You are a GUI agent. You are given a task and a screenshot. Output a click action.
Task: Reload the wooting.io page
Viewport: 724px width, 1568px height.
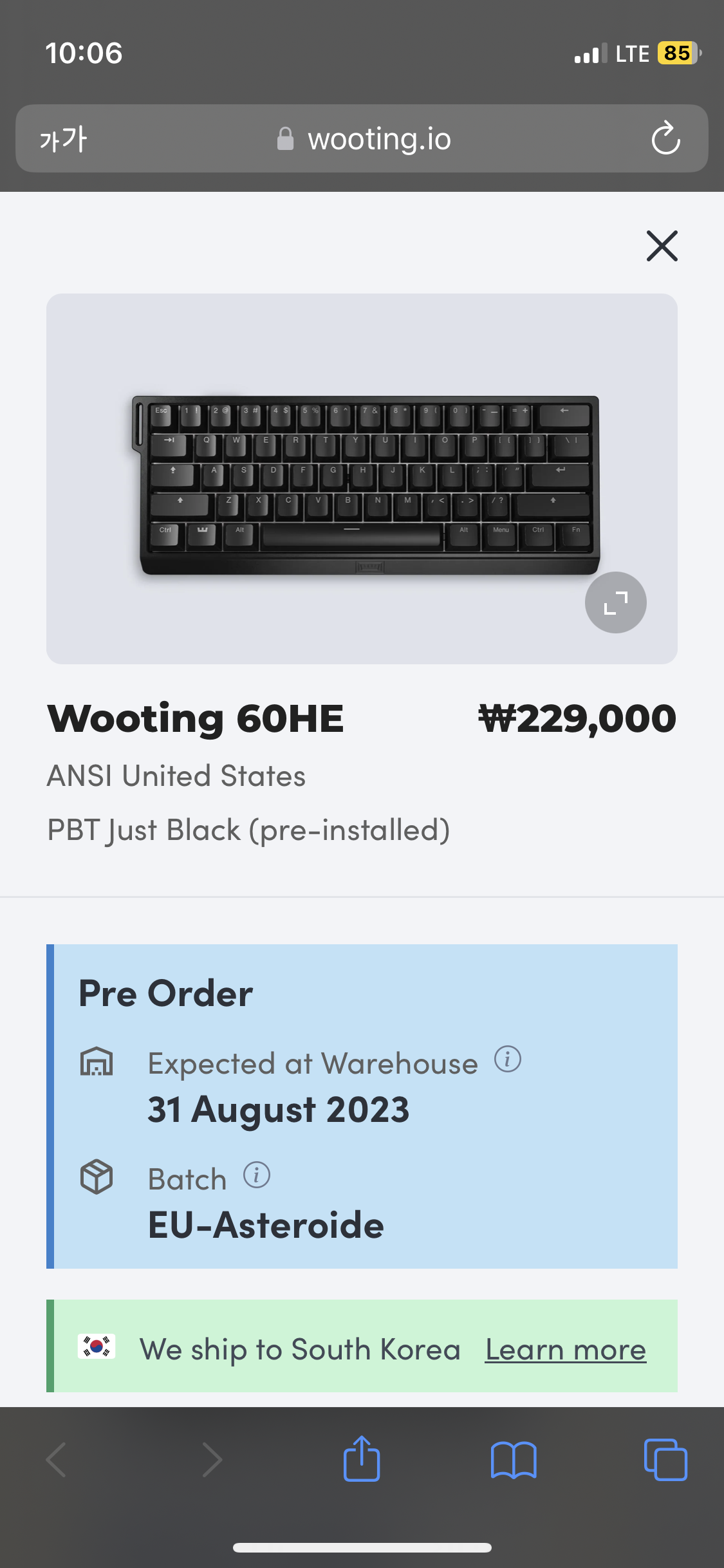pos(665,138)
